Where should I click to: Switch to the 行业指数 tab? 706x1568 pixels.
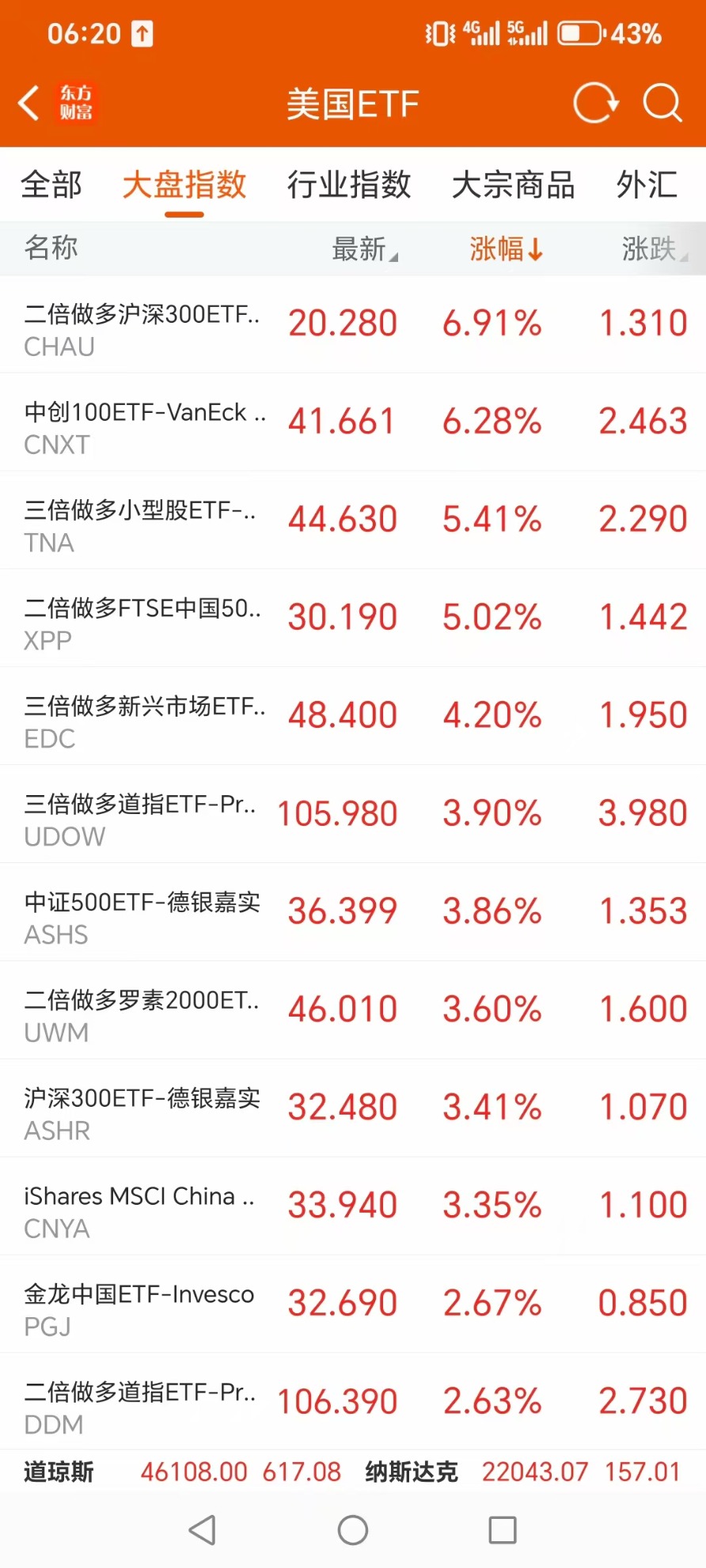tap(349, 185)
